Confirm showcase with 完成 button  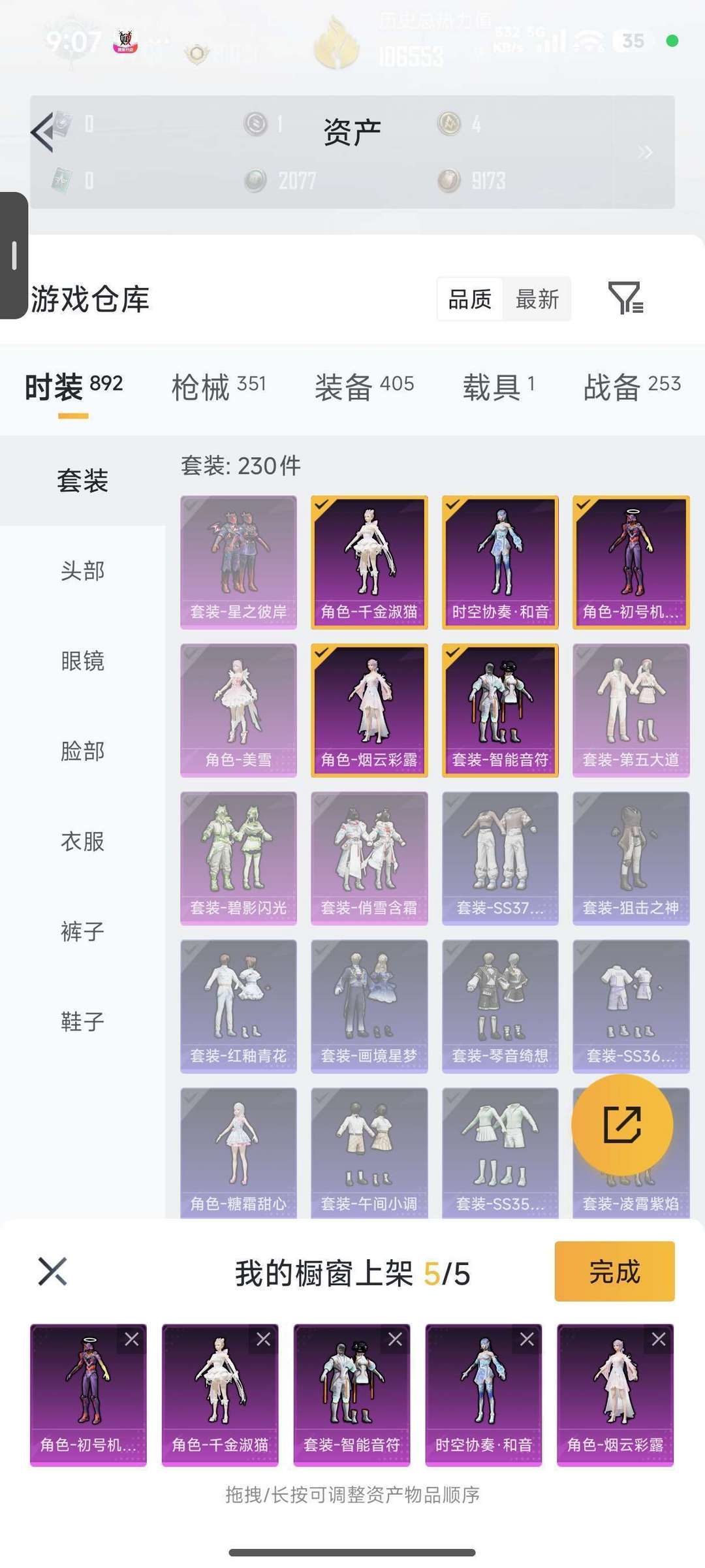tap(614, 1272)
